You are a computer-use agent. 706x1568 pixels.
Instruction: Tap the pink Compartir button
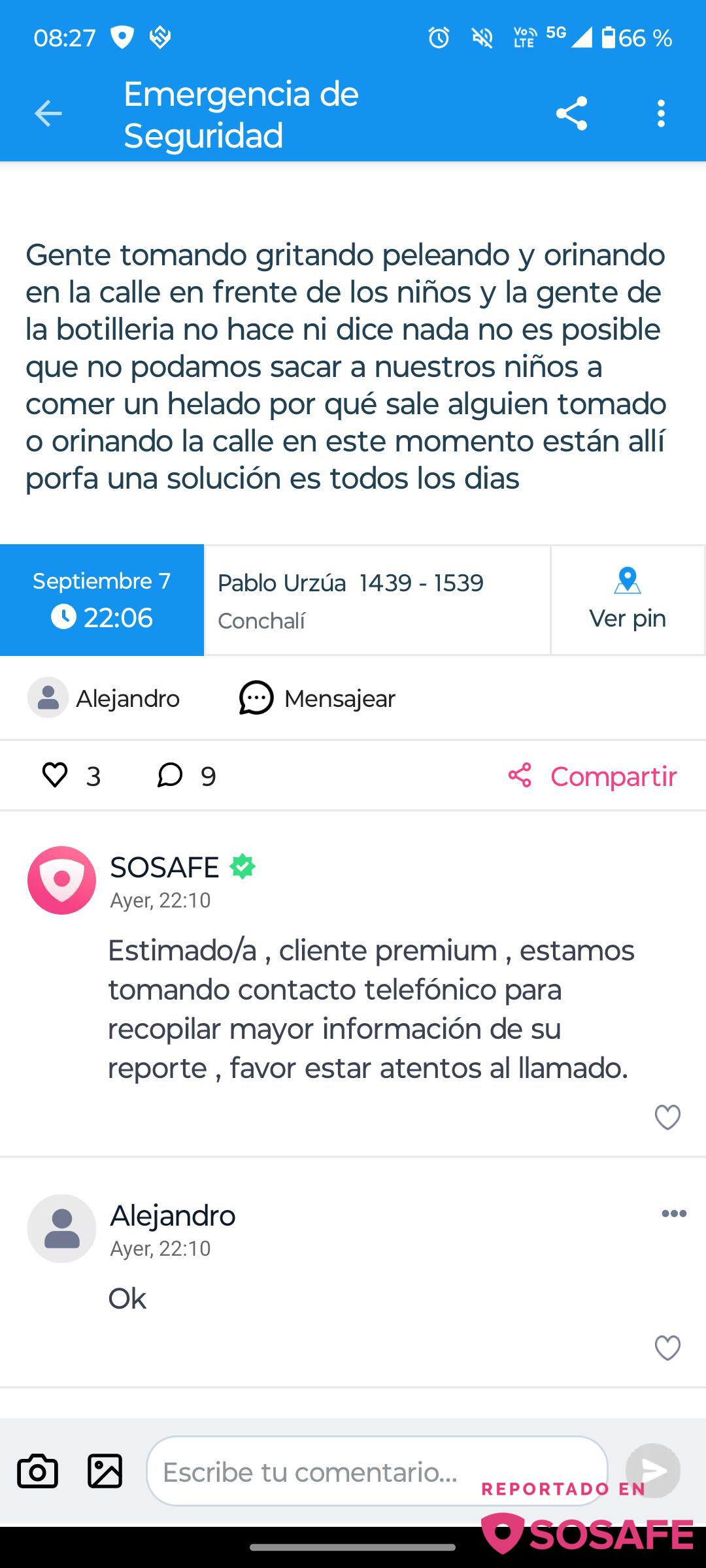pyautogui.click(x=593, y=776)
